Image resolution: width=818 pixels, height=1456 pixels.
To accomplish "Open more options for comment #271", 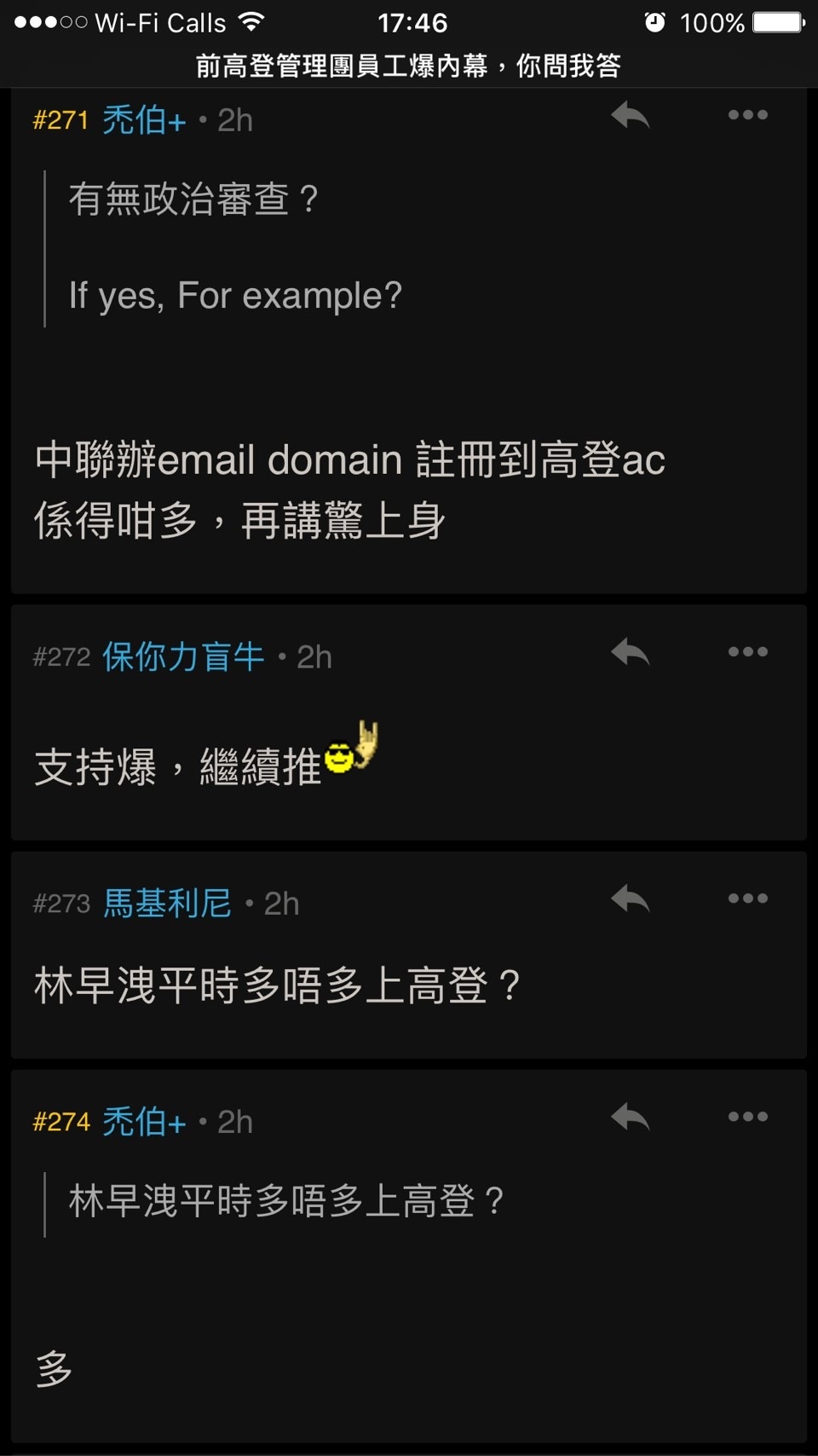I will [747, 115].
